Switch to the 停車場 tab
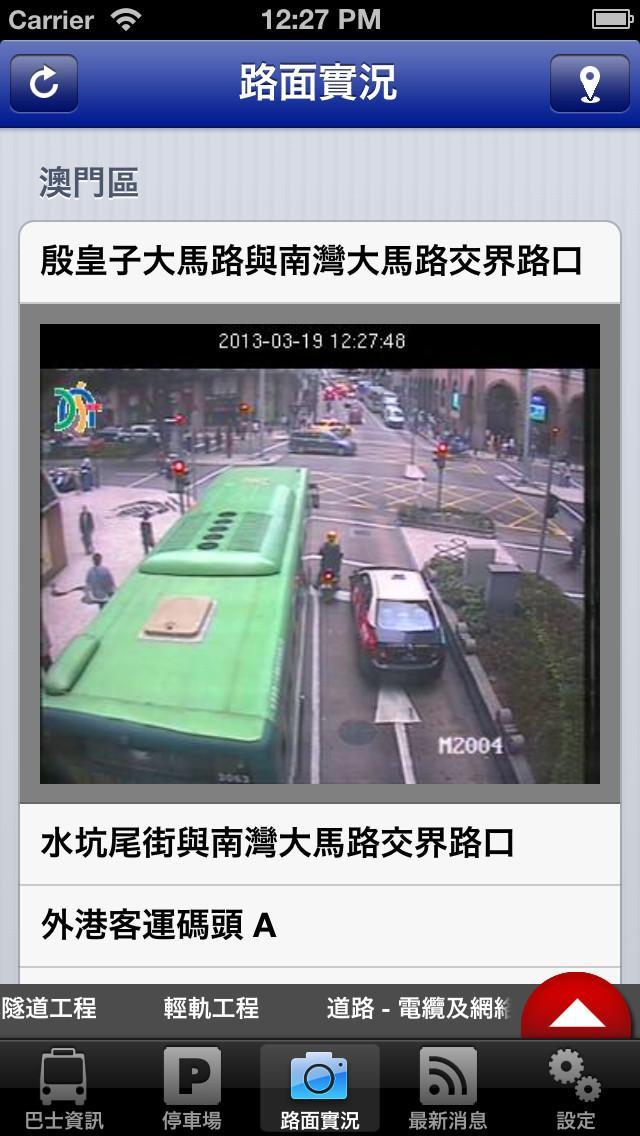This screenshot has width=640, height=1136. (x=192, y=1090)
